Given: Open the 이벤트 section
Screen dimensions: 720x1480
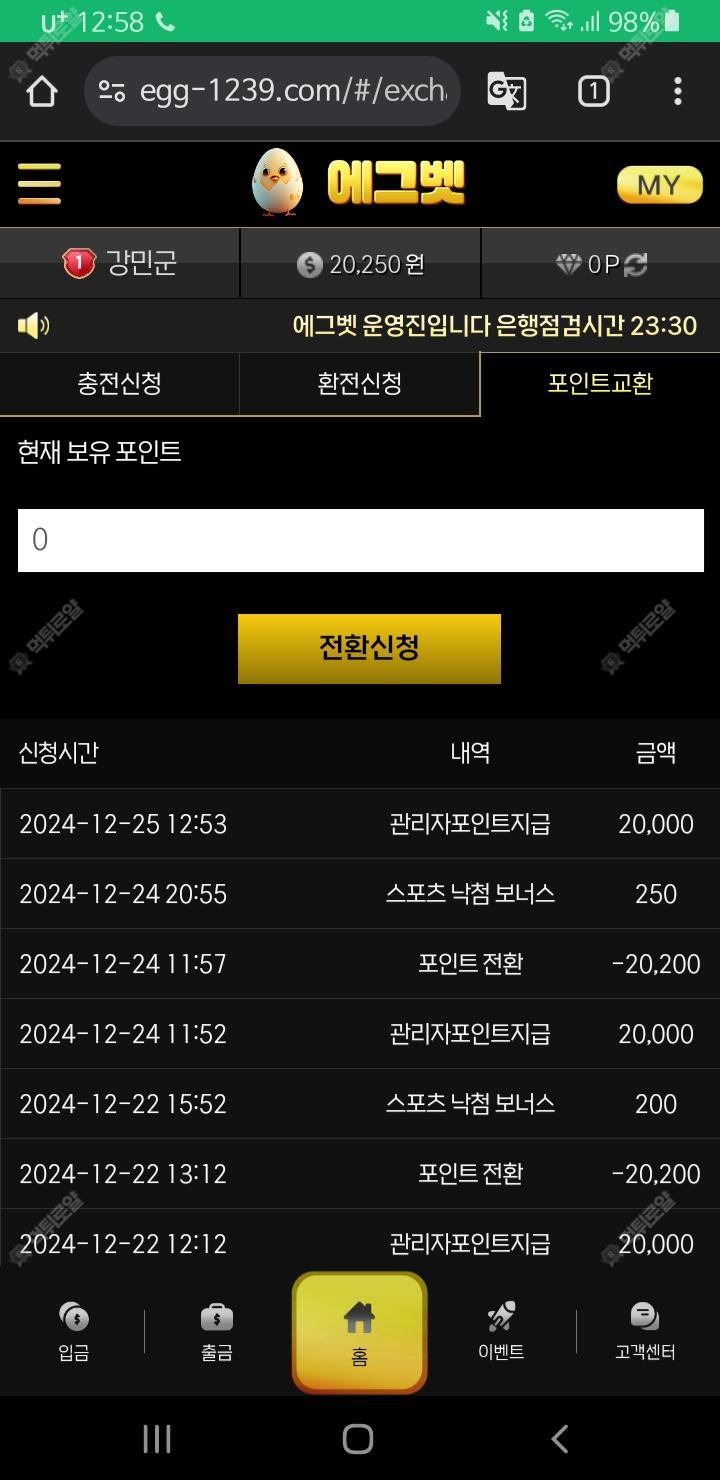Looking at the screenshot, I should tap(501, 1332).
